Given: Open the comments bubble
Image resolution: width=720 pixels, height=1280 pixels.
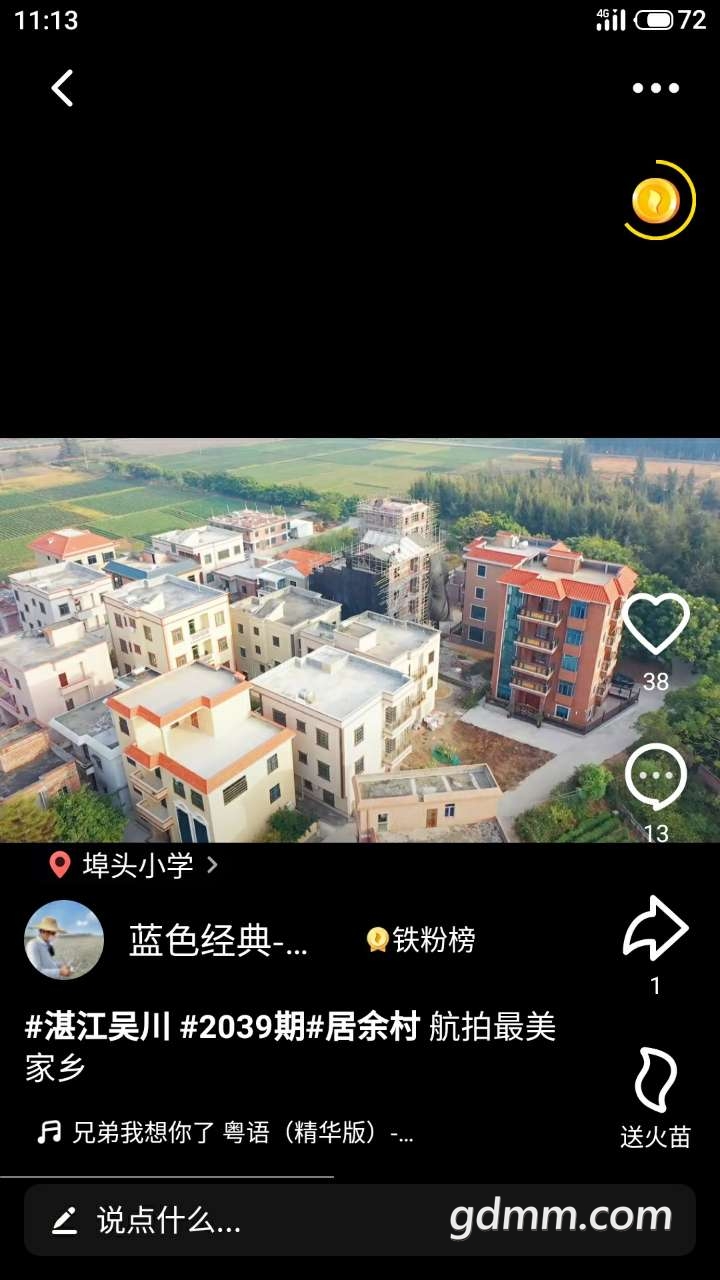Looking at the screenshot, I should click(656, 778).
